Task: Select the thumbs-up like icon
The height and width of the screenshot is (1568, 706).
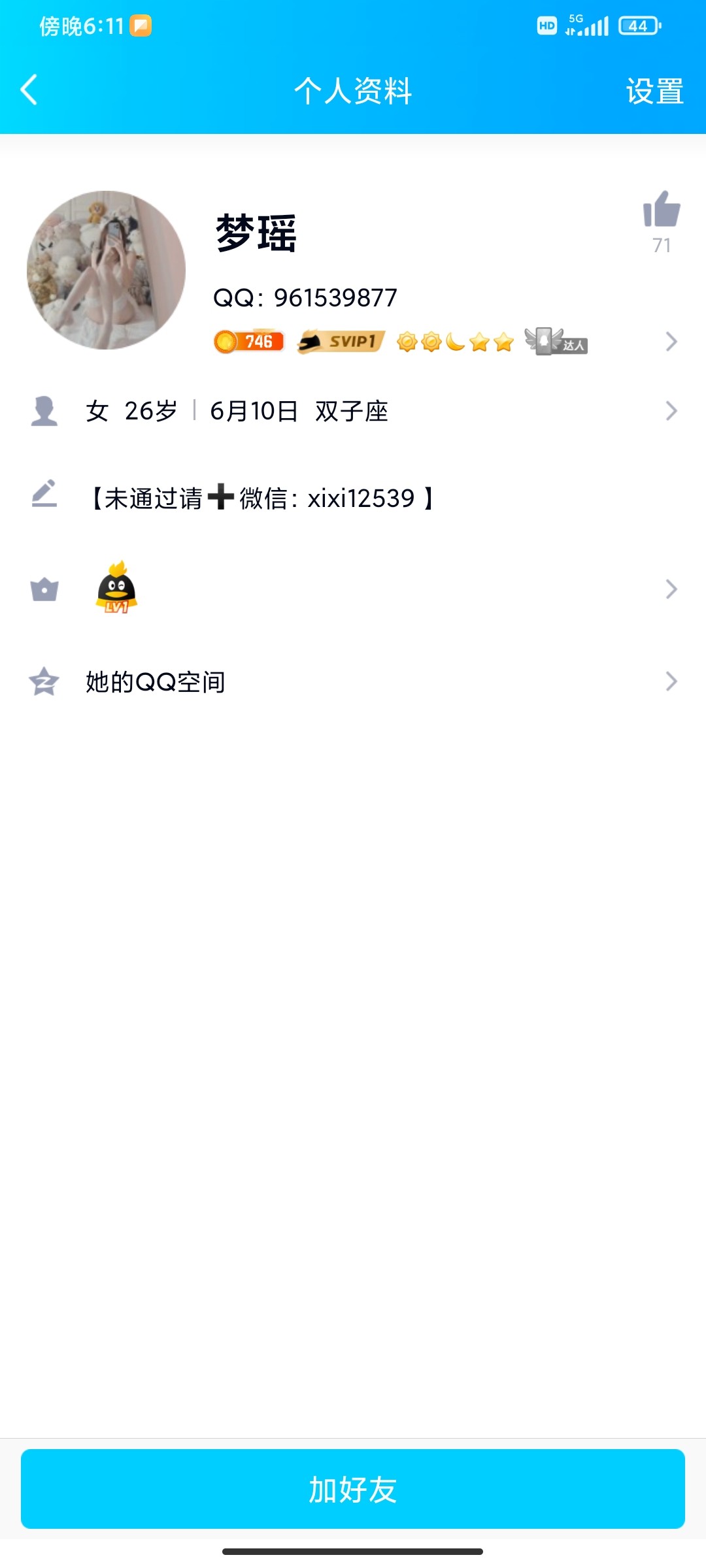Action: click(663, 210)
